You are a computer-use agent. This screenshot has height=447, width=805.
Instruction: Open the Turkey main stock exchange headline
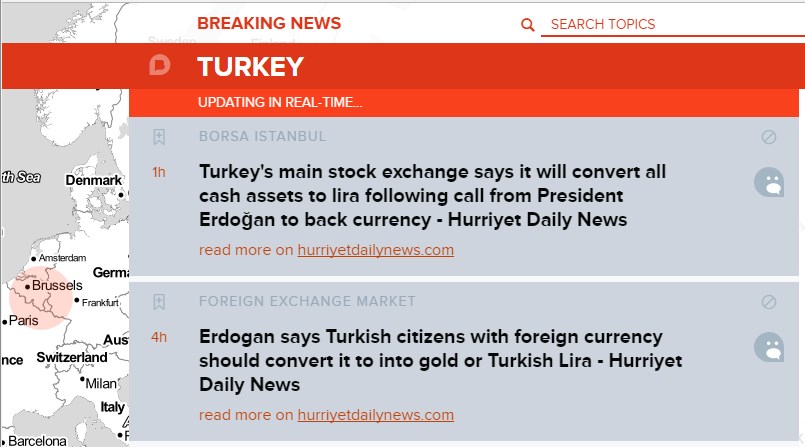coord(432,195)
